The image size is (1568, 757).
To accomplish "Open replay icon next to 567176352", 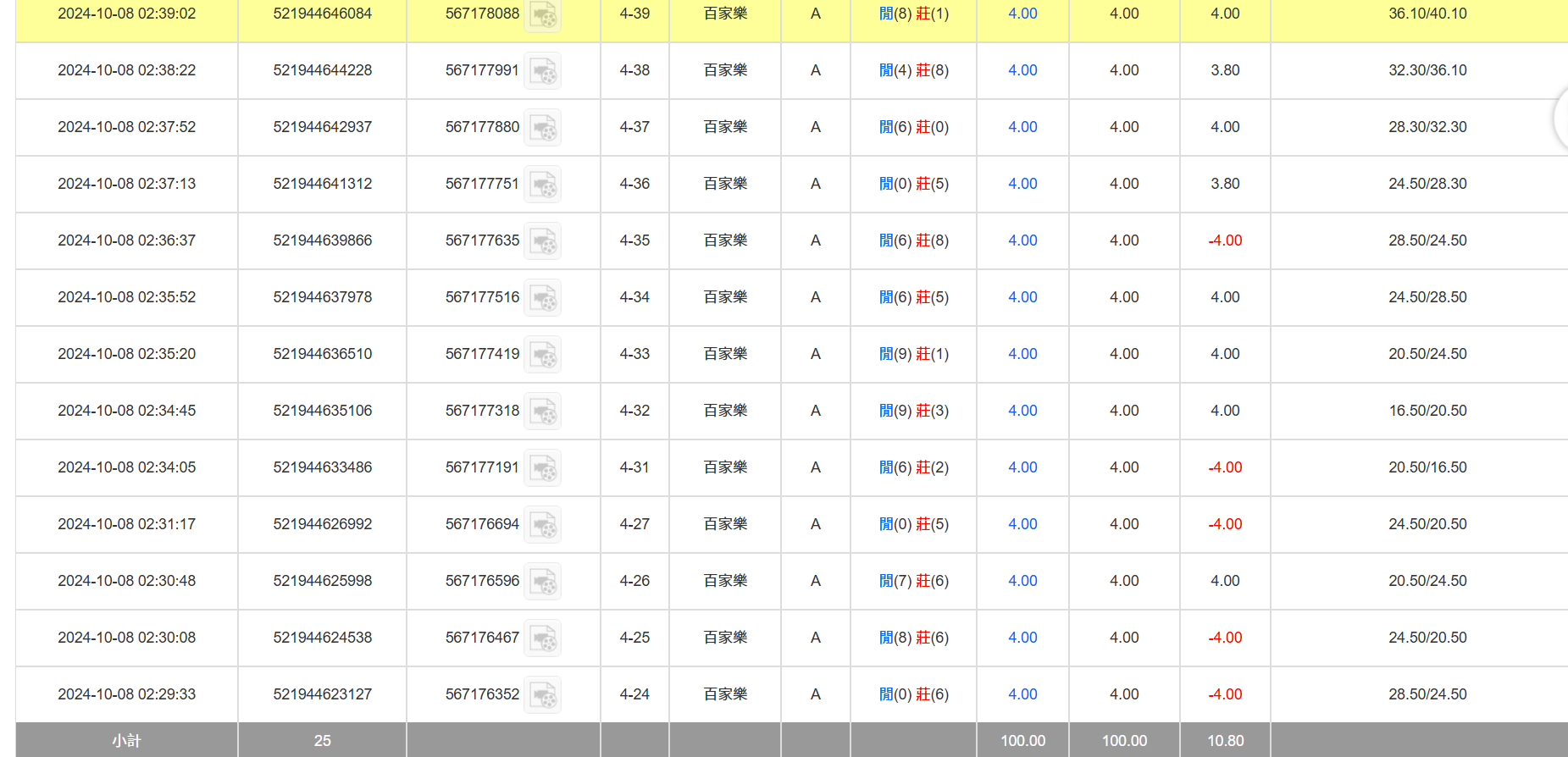I will tap(542, 695).
